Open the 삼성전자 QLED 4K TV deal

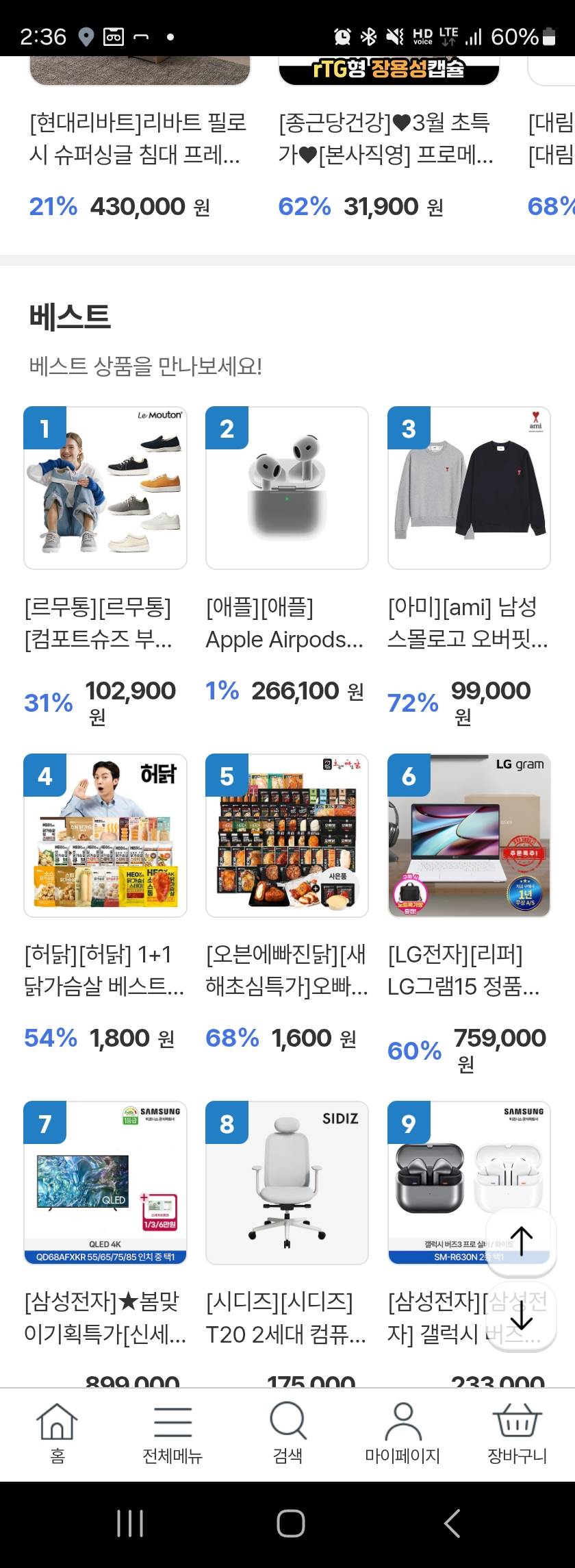coord(105,1182)
